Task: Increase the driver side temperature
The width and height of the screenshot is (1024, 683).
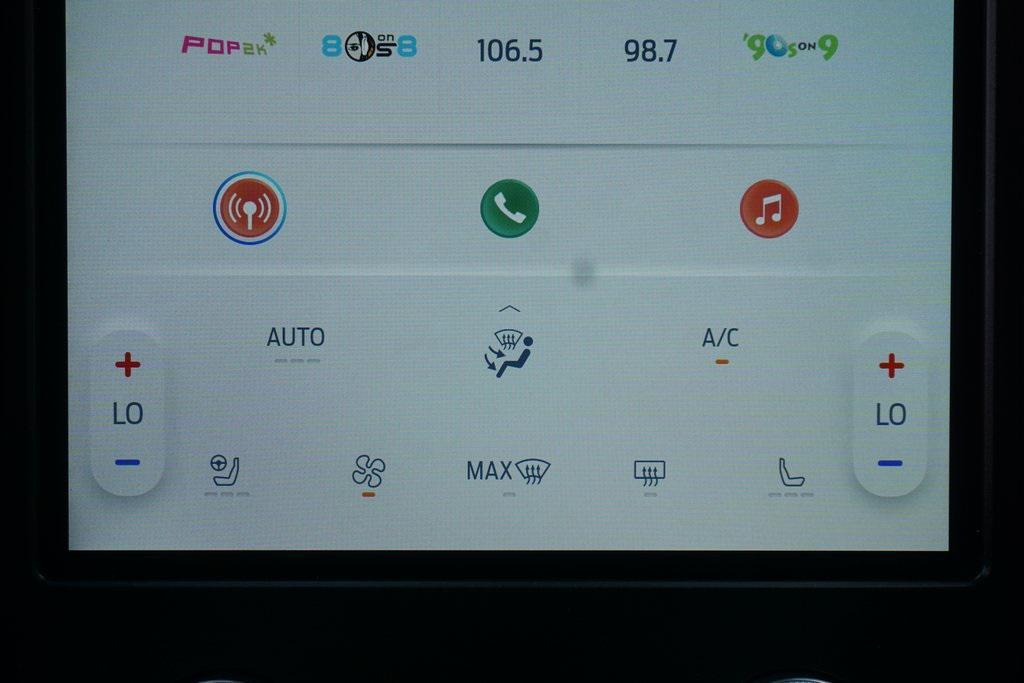Action: [127, 365]
